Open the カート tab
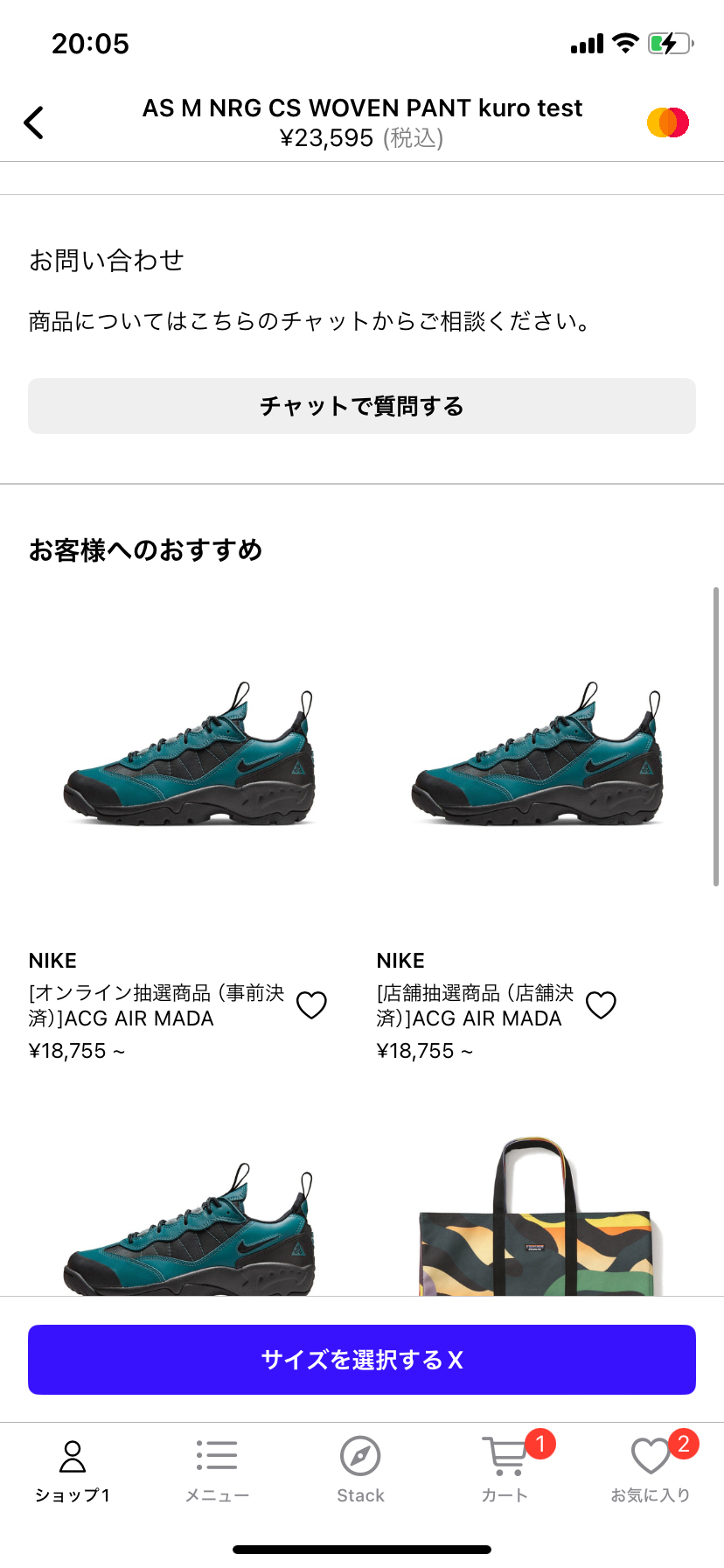 click(505, 1470)
